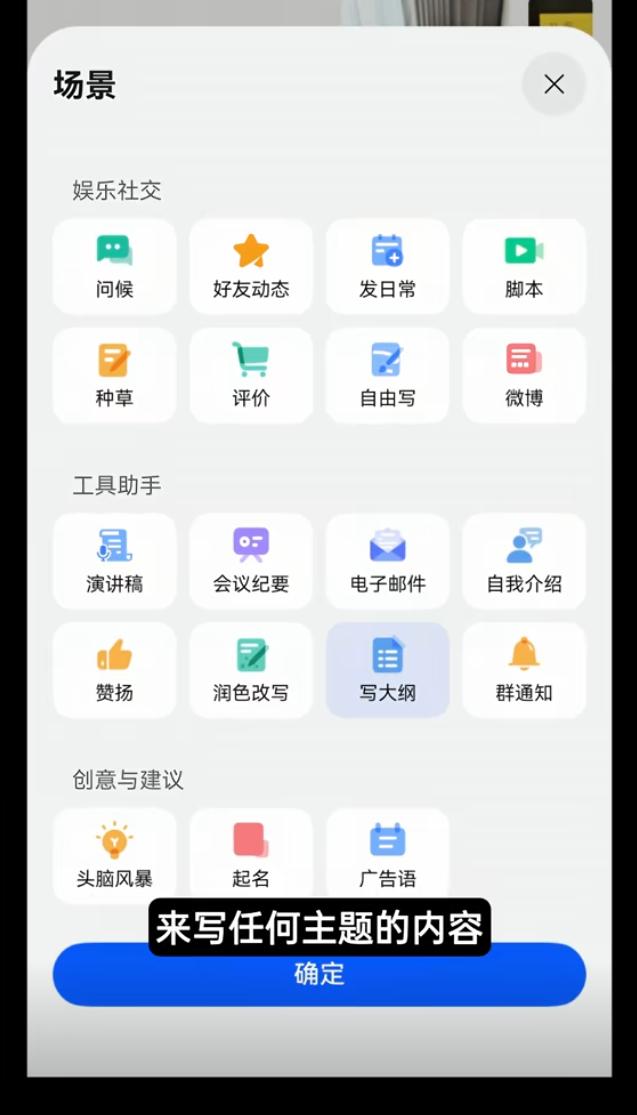The image size is (637, 1115).
Task: Pick the 电子邮件 tool
Action: pos(387,561)
